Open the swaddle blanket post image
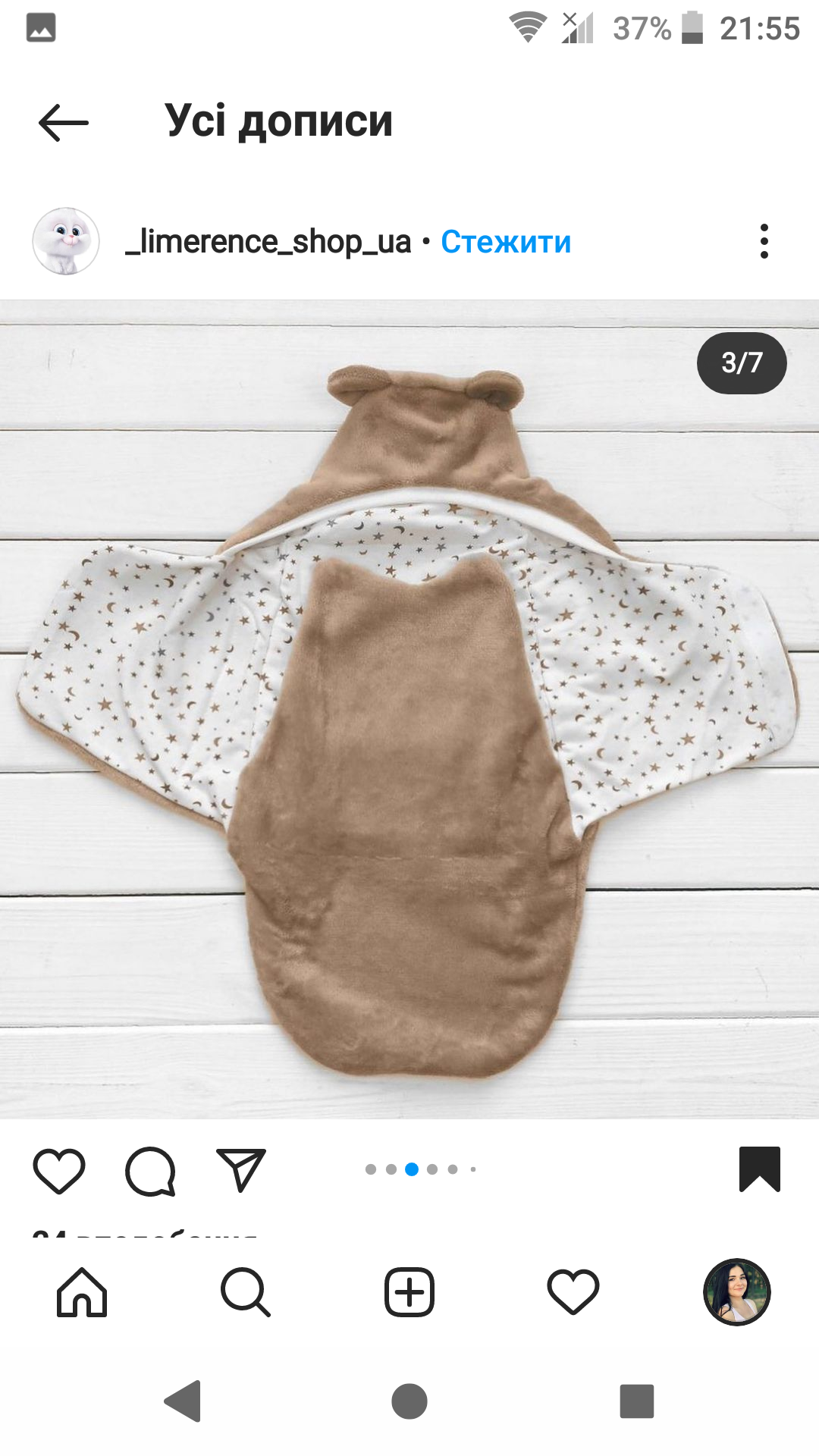This screenshot has width=819, height=1456. (409, 709)
